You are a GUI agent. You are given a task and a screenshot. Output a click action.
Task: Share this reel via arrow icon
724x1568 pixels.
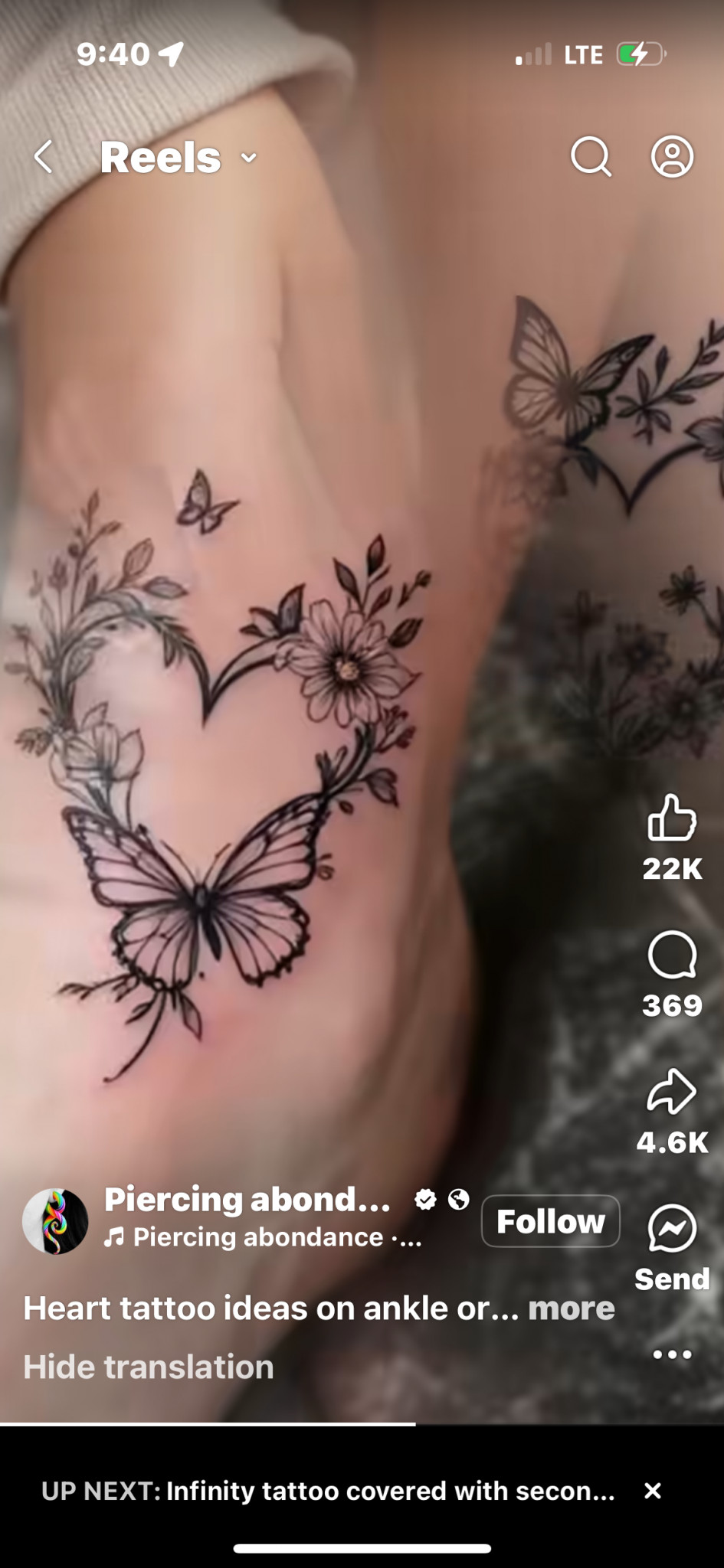[672, 1091]
